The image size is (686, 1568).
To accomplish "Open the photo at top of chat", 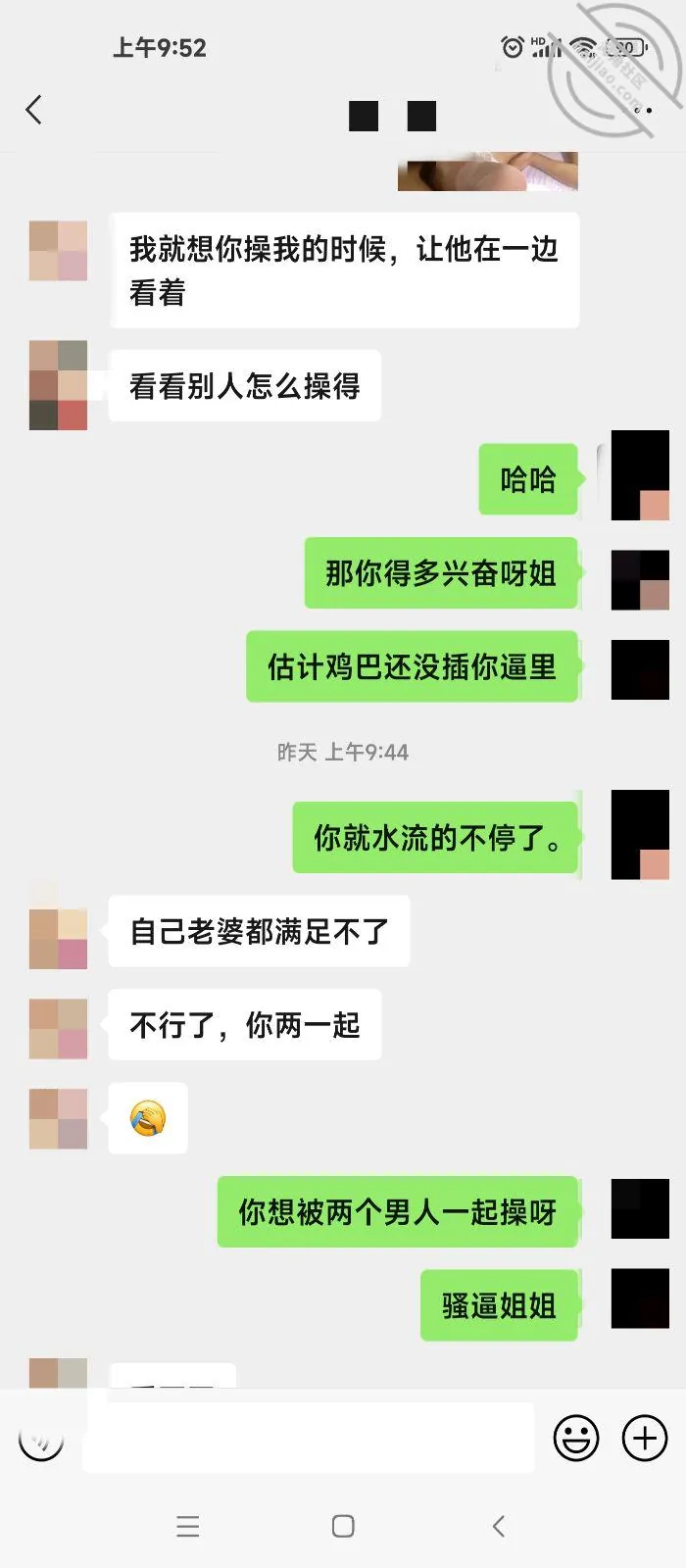I will coord(488,171).
